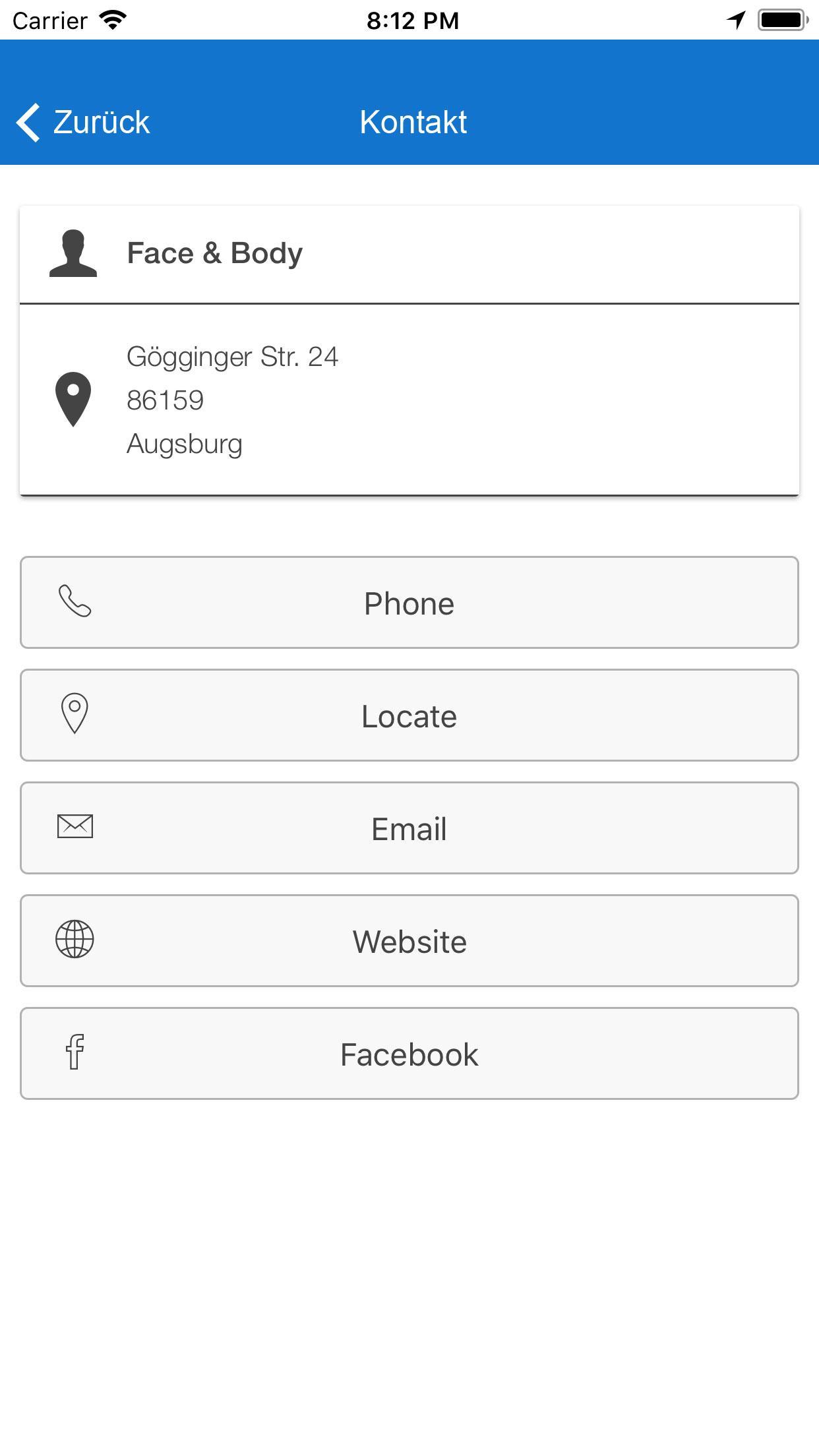Go back with the Zurück button
This screenshot has width=819, height=1456.
point(84,122)
